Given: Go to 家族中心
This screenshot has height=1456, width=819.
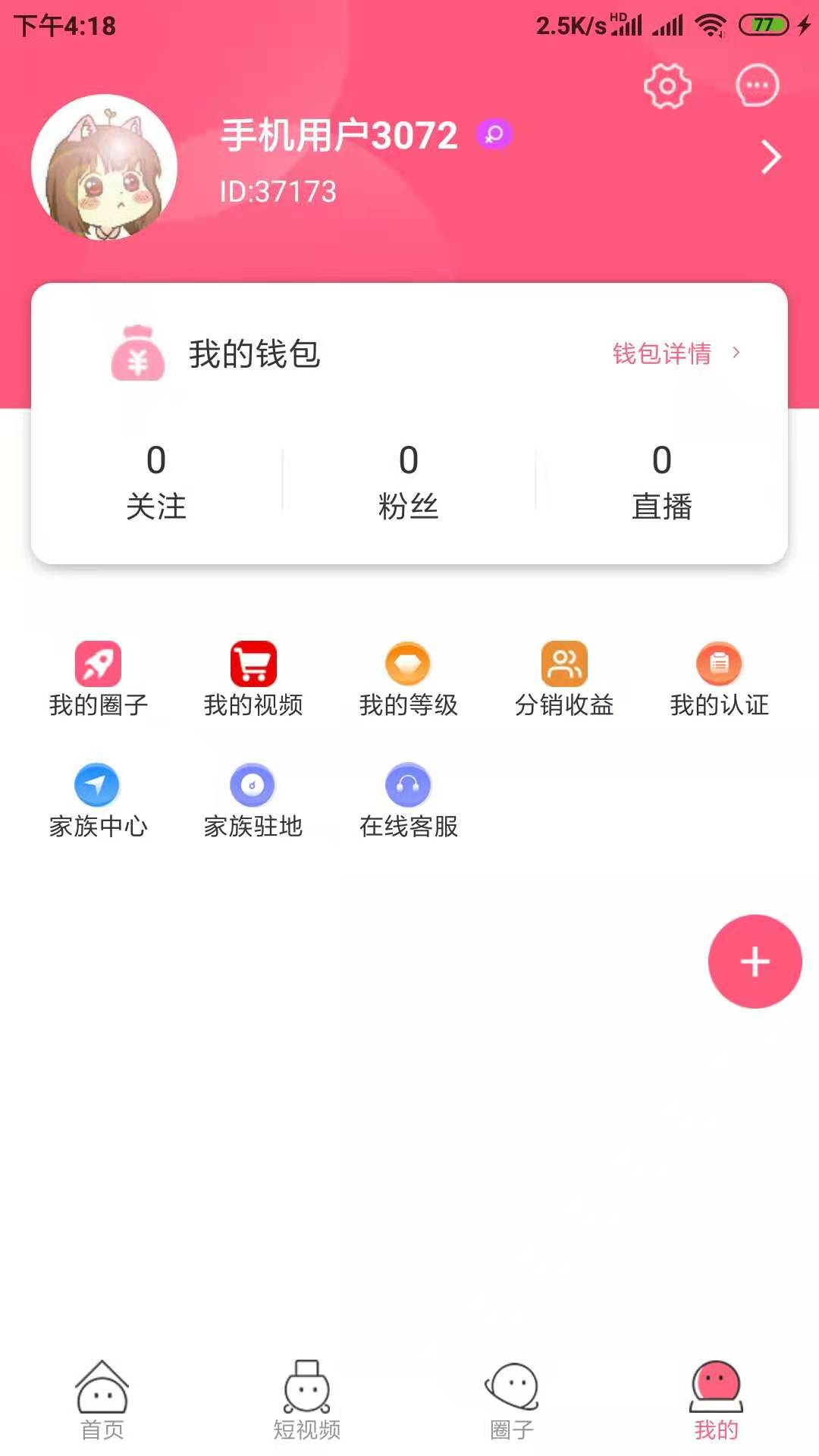Looking at the screenshot, I should coord(98,801).
